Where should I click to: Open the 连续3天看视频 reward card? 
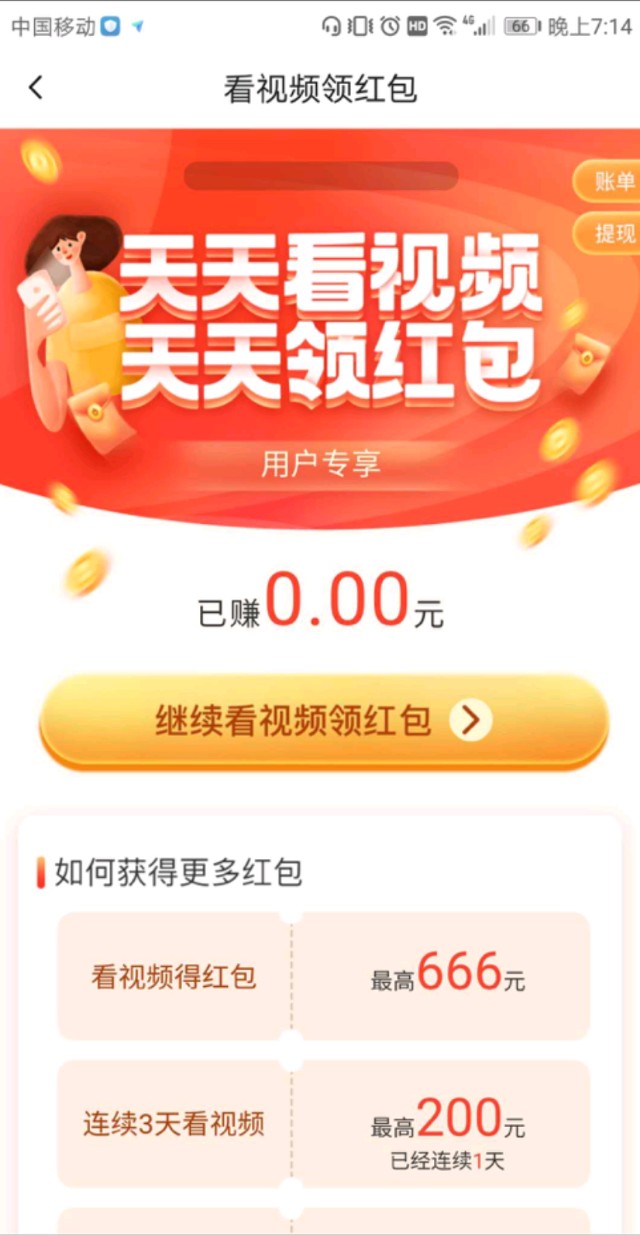(x=323, y=1123)
